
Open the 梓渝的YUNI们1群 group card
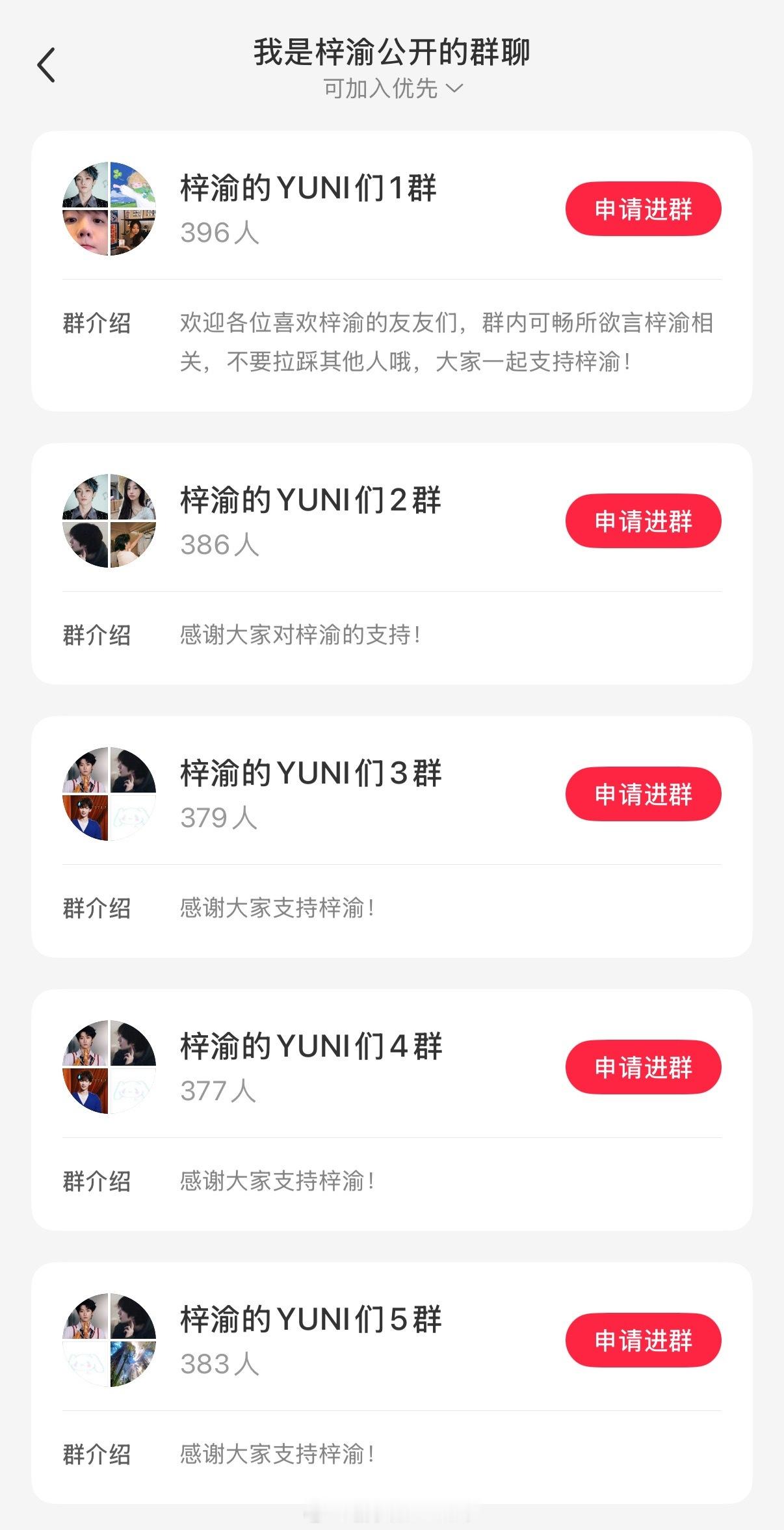[308, 189]
